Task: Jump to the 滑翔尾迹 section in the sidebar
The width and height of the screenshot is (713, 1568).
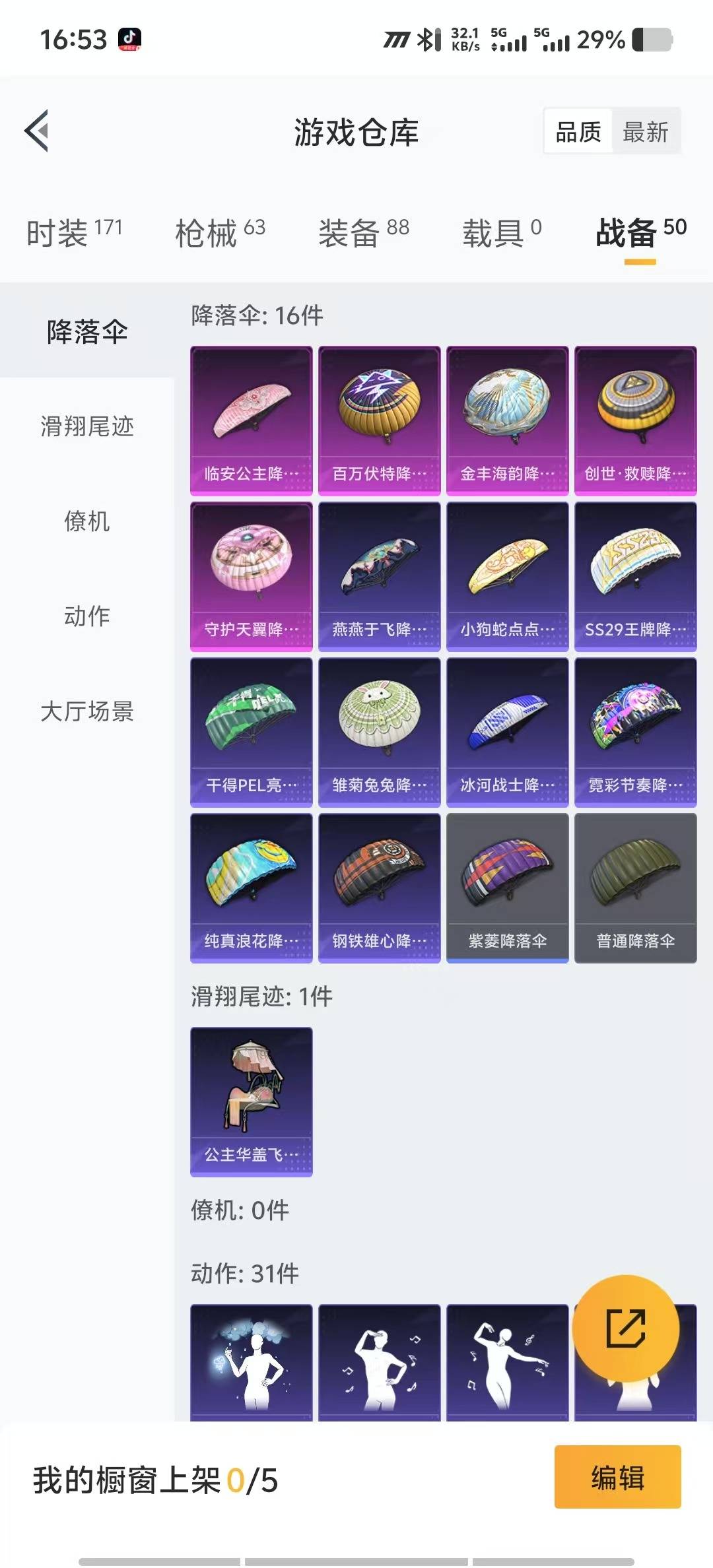Action: [x=86, y=426]
